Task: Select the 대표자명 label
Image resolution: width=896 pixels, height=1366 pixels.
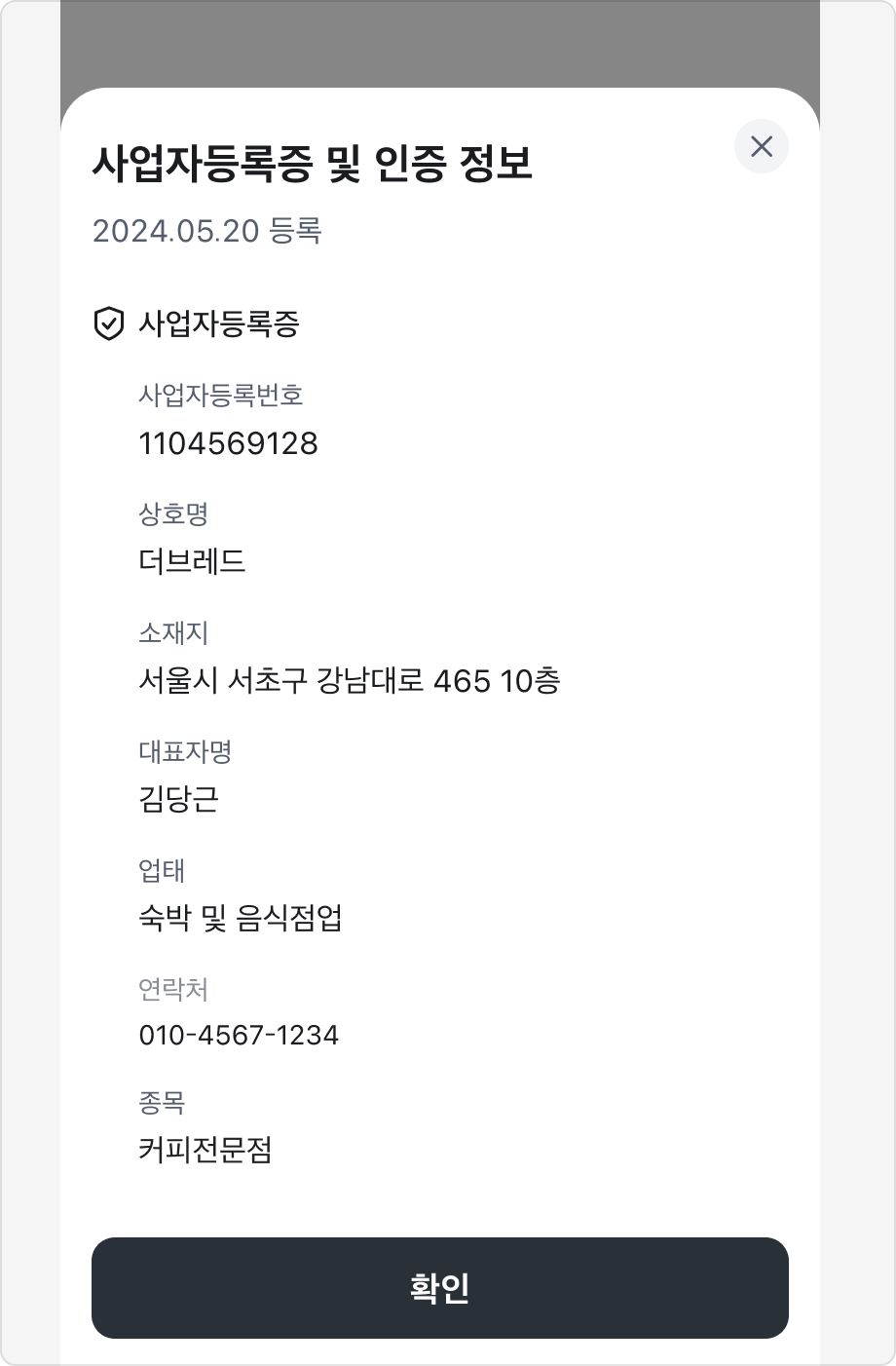Action: tap(185, 752)
